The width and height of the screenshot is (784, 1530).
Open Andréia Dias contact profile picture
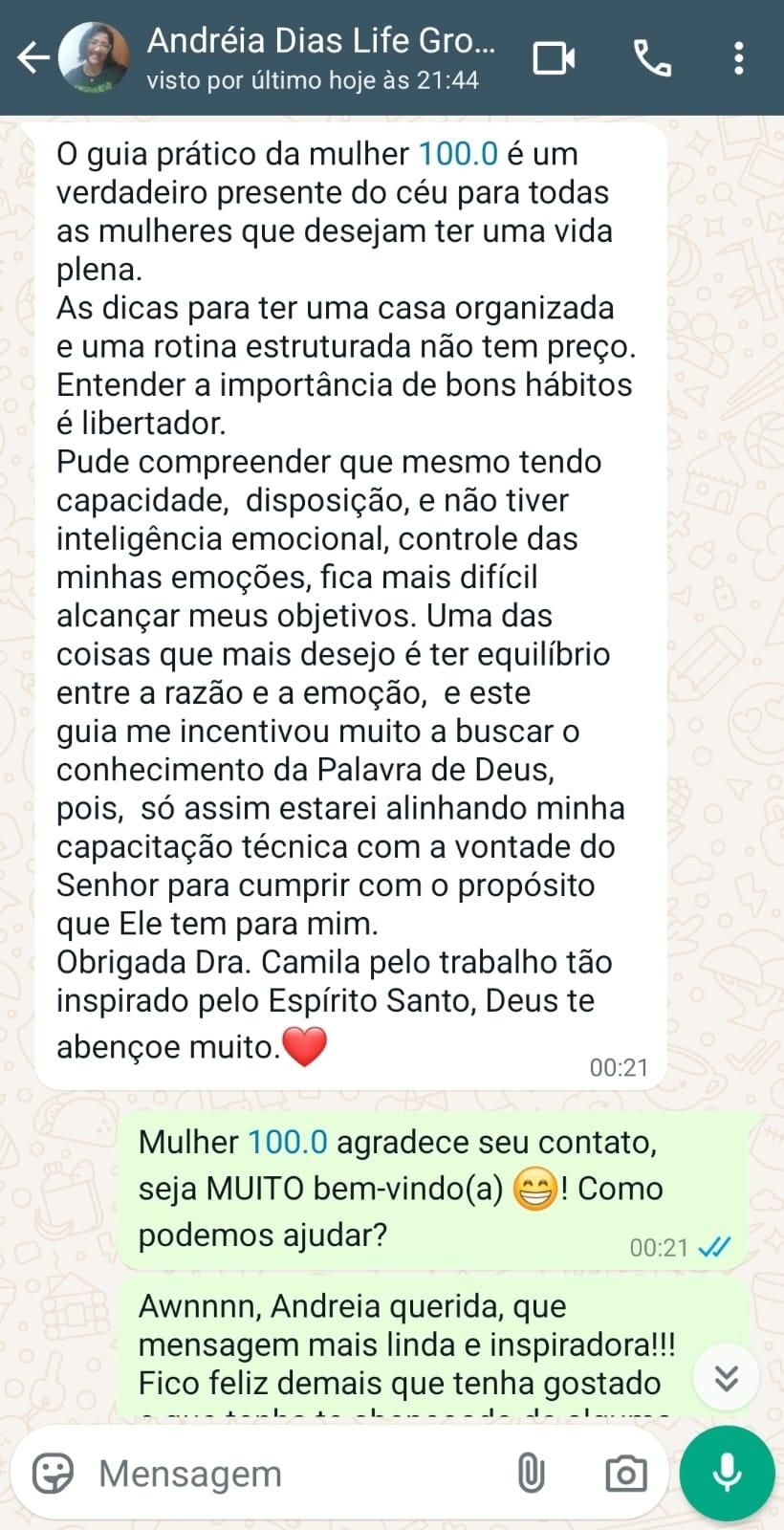(94, 58)
